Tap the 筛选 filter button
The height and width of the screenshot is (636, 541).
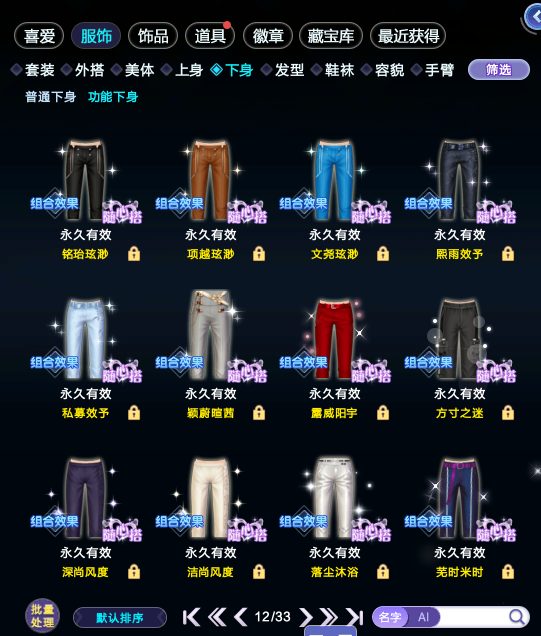tap(499, 70)
